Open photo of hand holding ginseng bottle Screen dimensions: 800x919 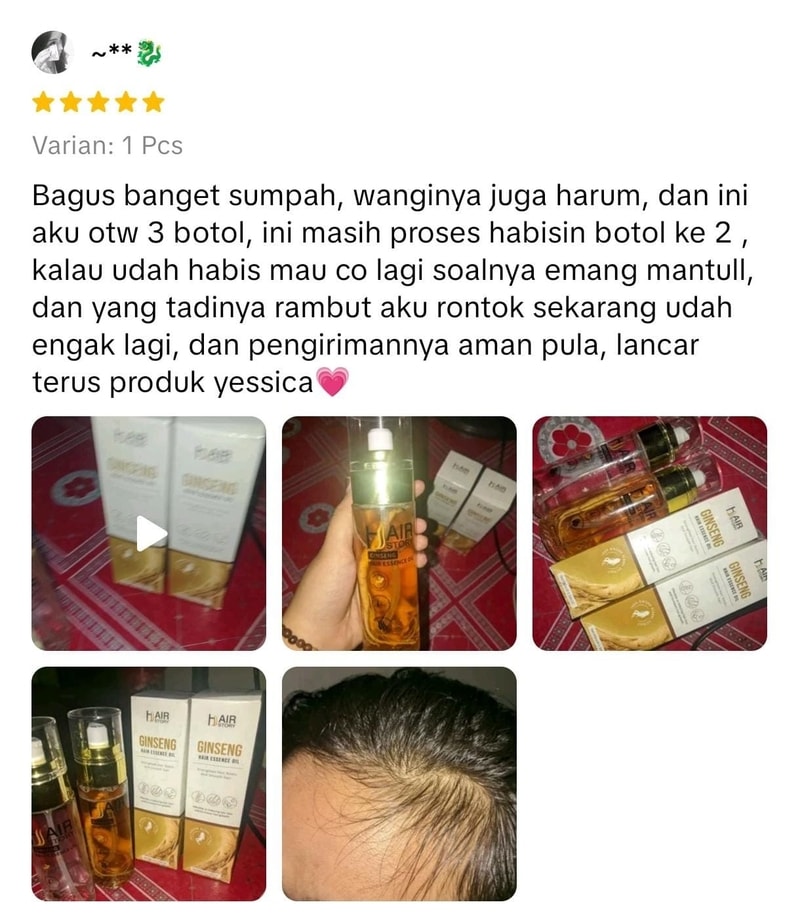[399, 533]
